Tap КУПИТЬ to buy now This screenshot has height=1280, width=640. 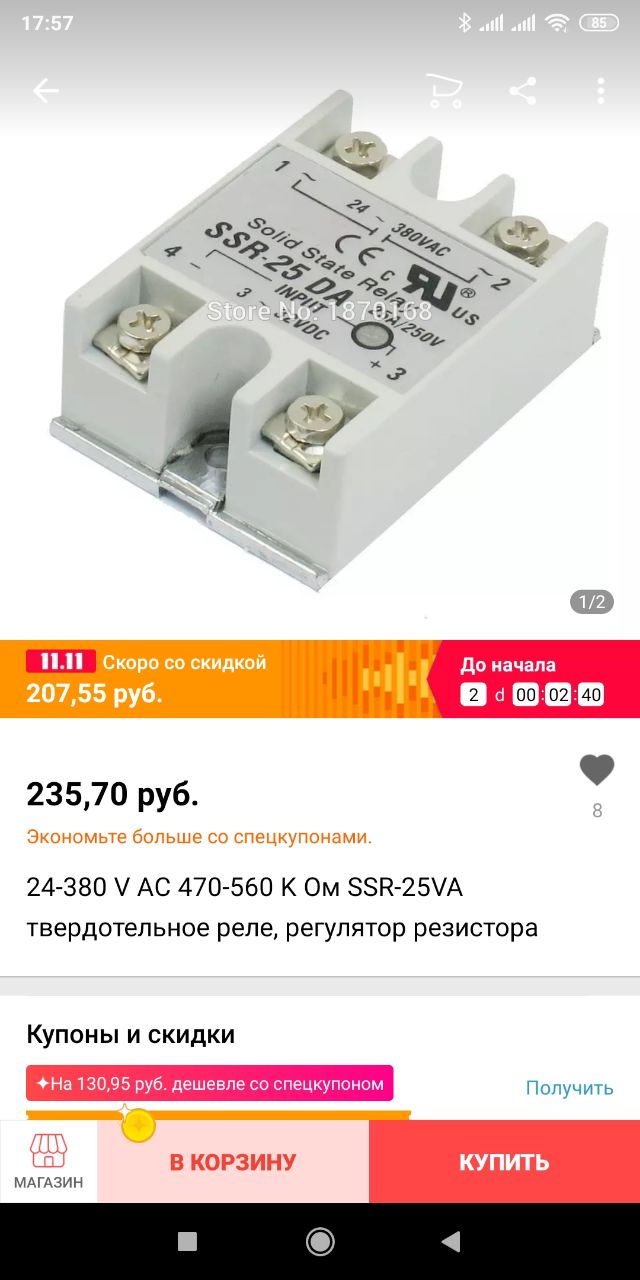pos(504,1162)
